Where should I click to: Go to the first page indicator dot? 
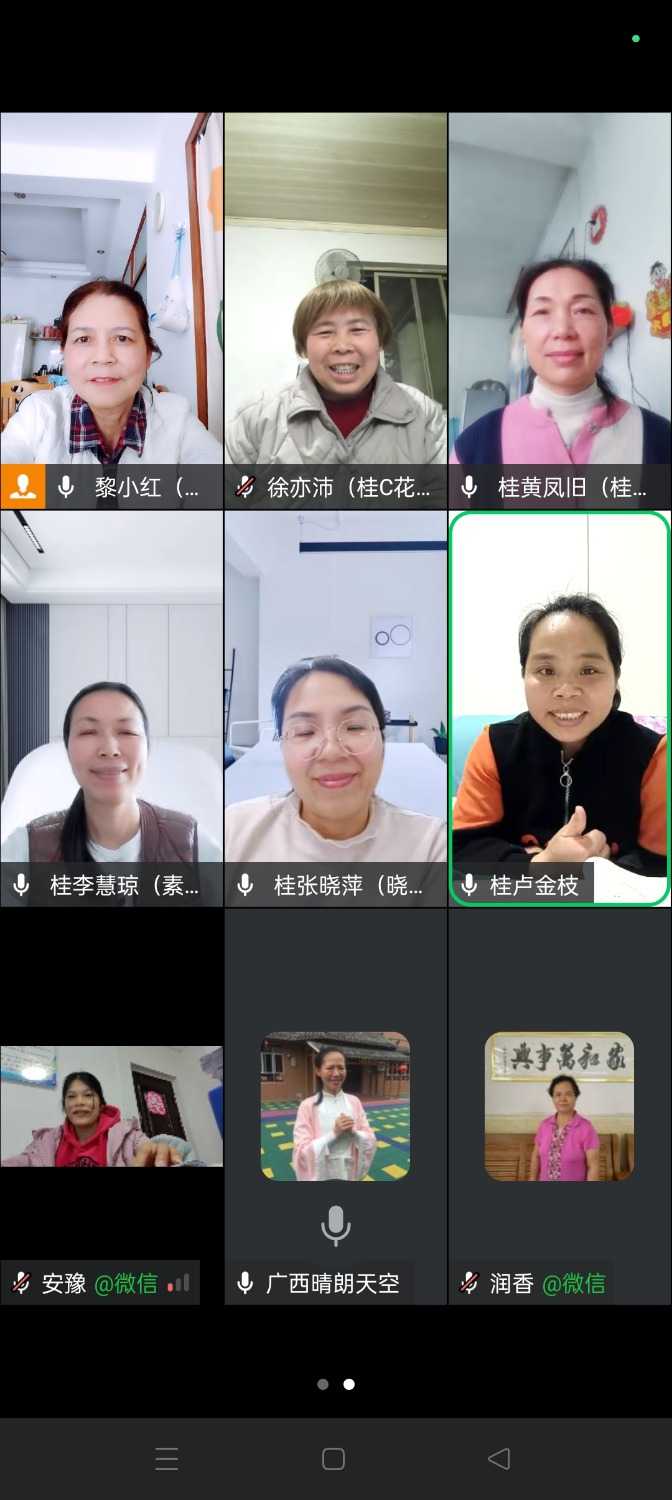point(323,1384)
